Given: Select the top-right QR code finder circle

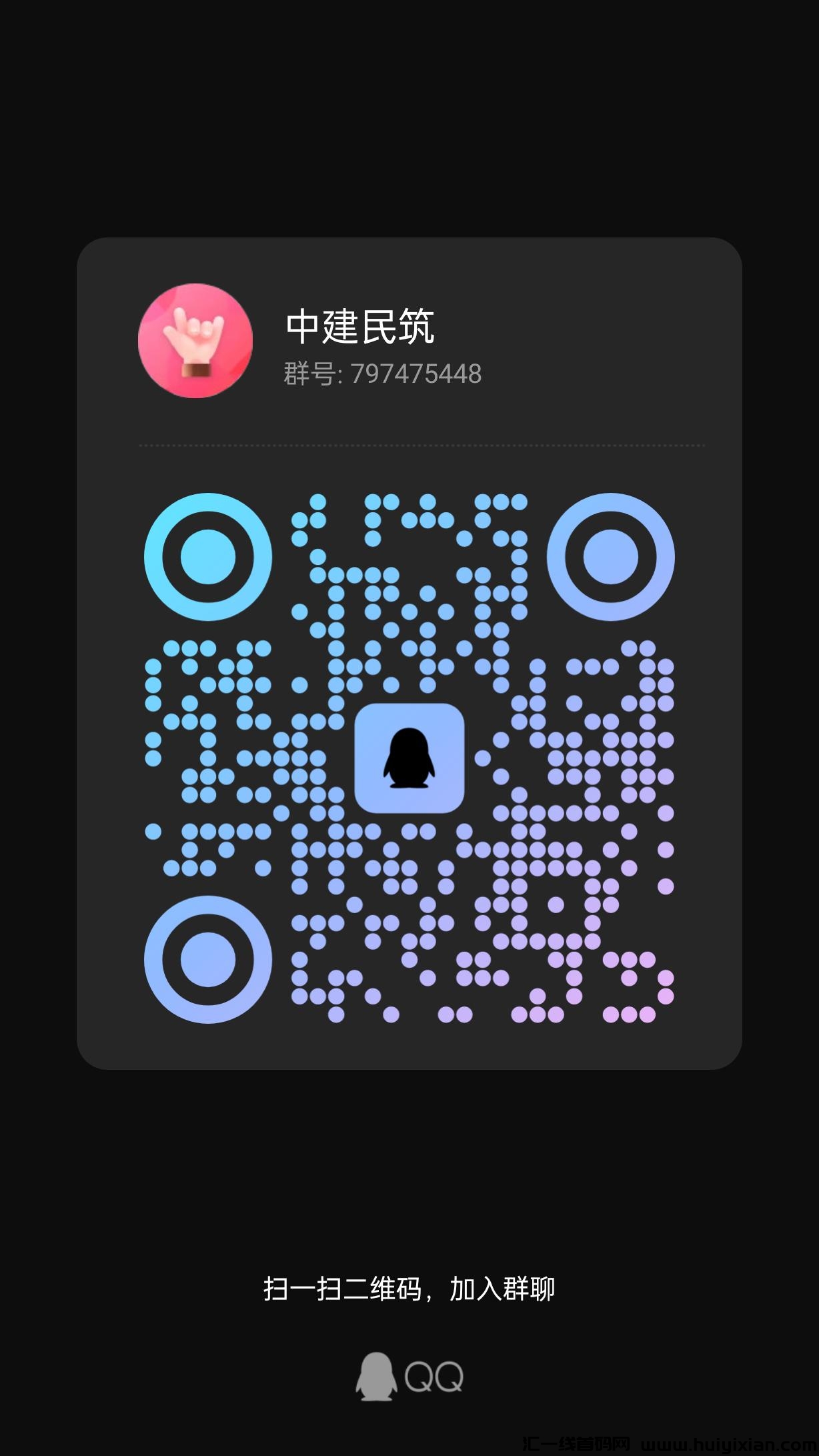Looking at the screenshot, I should (x=612, y=557).
